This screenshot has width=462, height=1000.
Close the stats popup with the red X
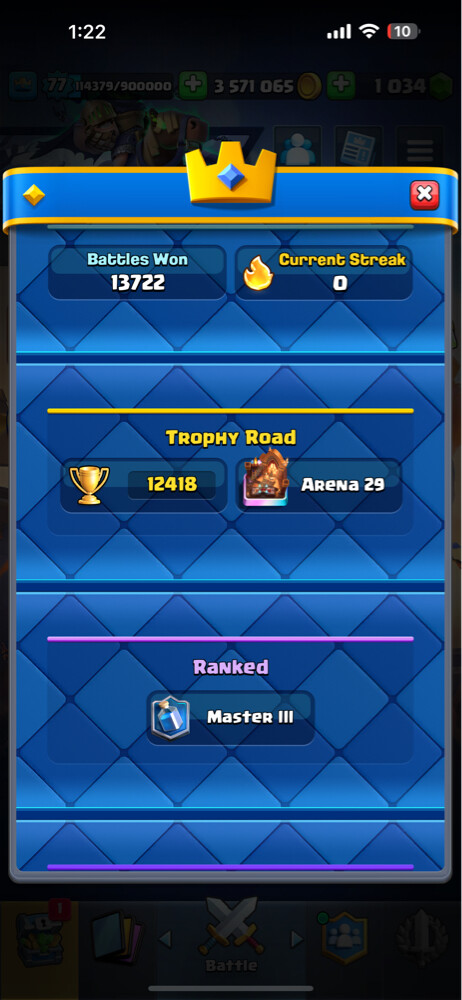424,194
